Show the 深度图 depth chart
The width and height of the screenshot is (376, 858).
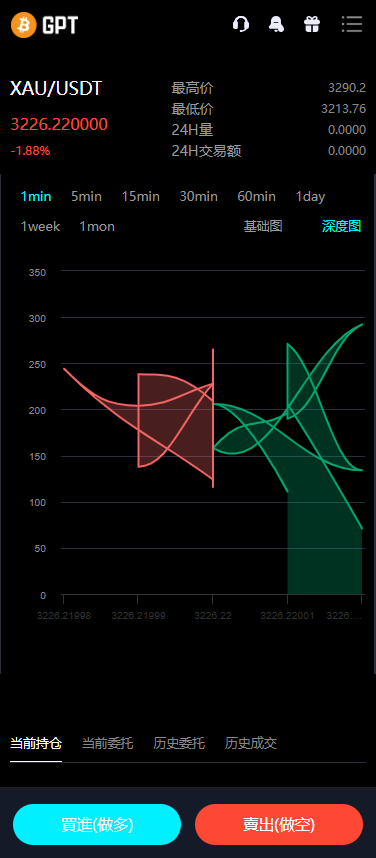342,226
